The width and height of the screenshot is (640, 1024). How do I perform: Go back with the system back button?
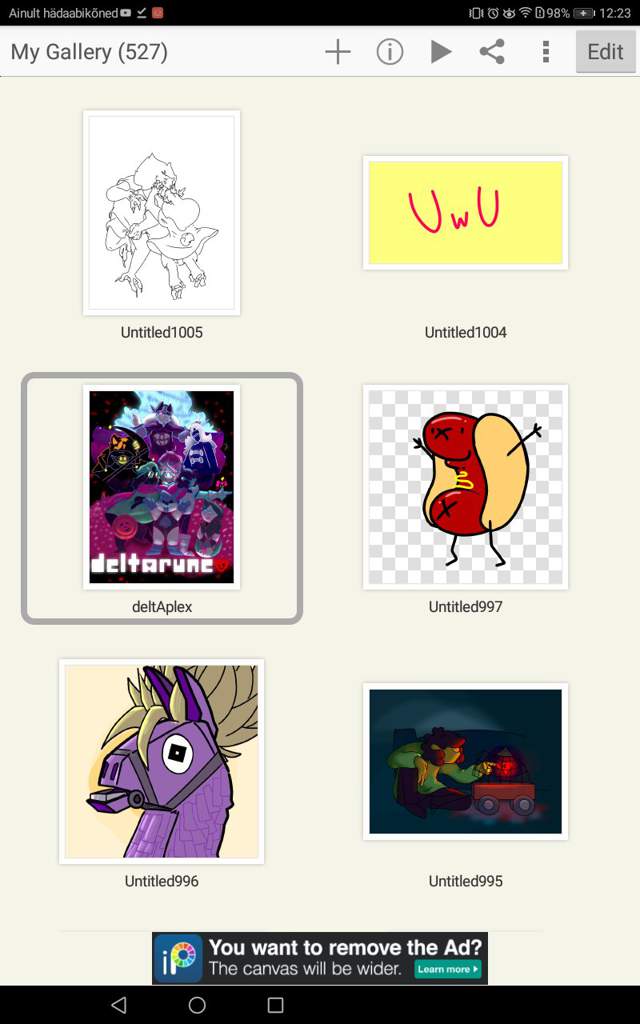tap(119, 1004)
